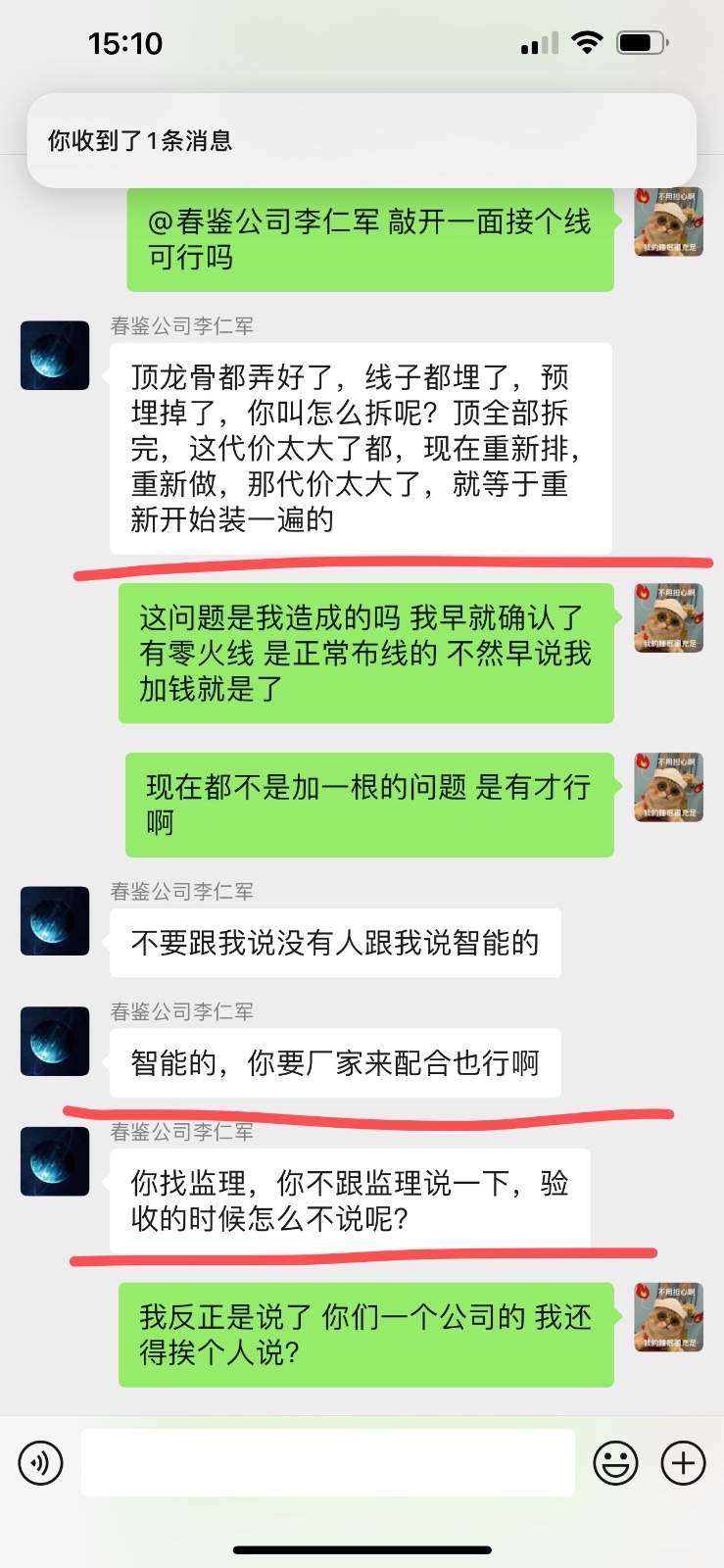Viewport: 724px width, 1568px height.
Task: Tap 李仁军's avatar beside 你找监理 message
Action: (55, 1161)
